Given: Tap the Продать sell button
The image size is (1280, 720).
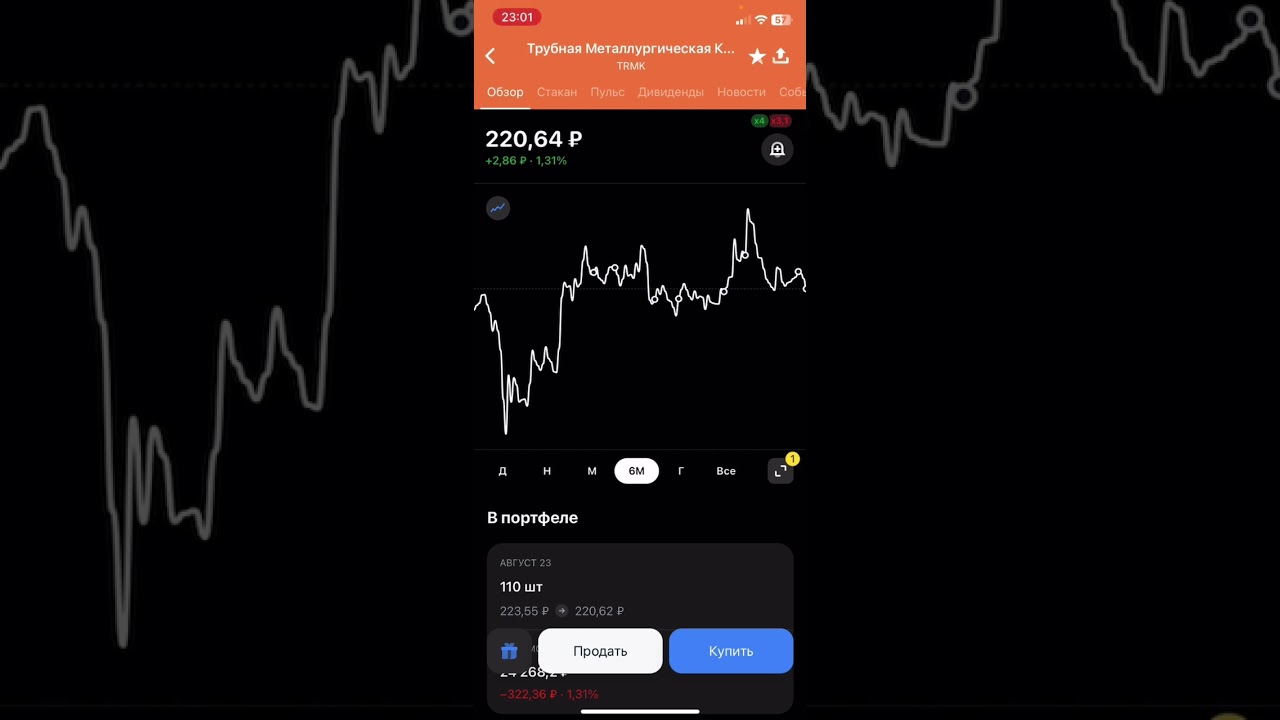Looking at the screenshot, I should [600, 651].
